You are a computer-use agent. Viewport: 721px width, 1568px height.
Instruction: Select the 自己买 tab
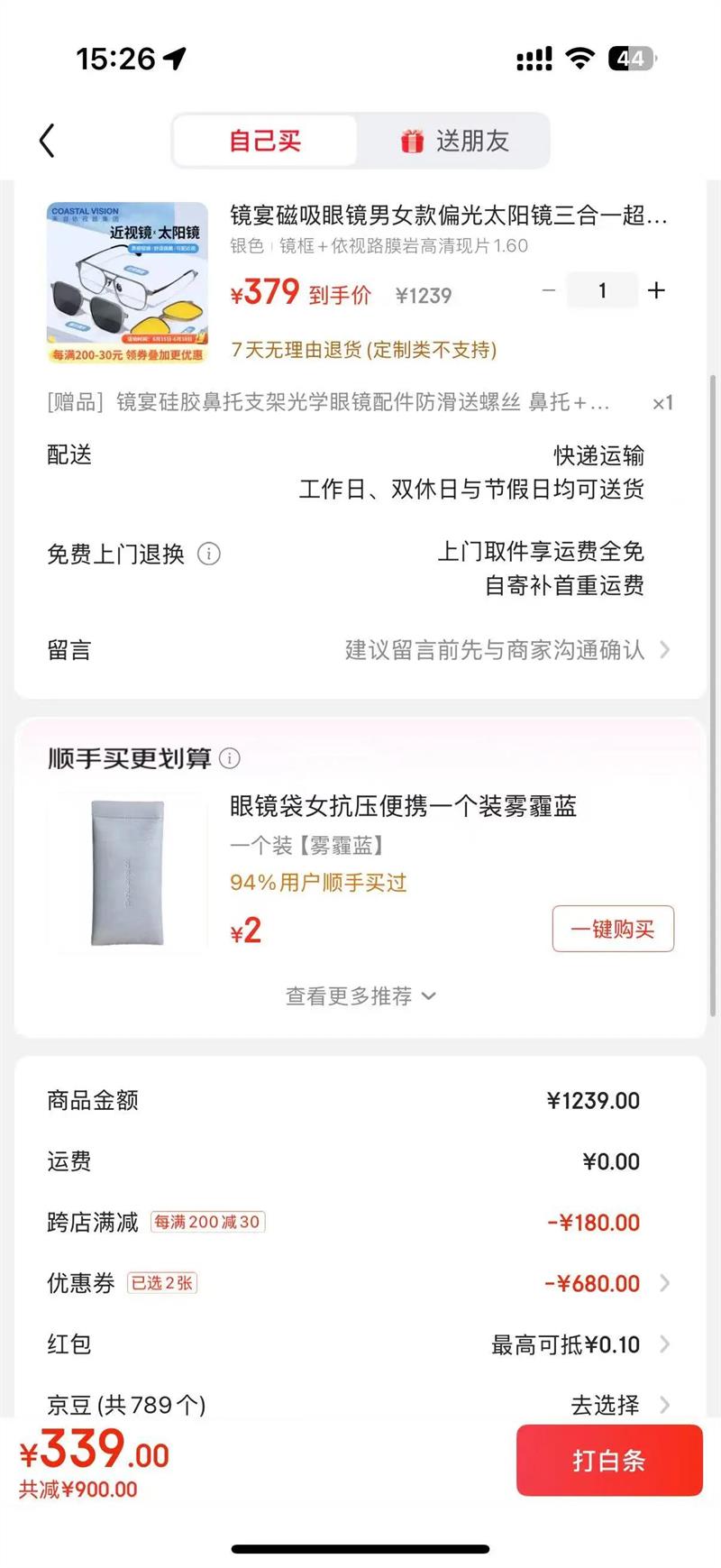click(x=265, y=141)
